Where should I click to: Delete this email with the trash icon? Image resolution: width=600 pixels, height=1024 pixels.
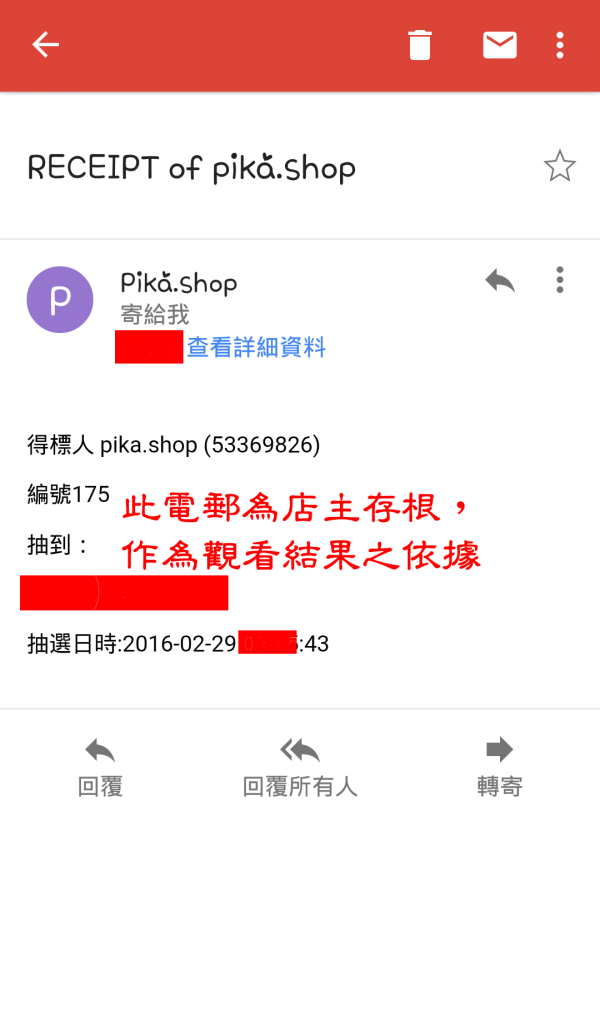pos(420,45)
